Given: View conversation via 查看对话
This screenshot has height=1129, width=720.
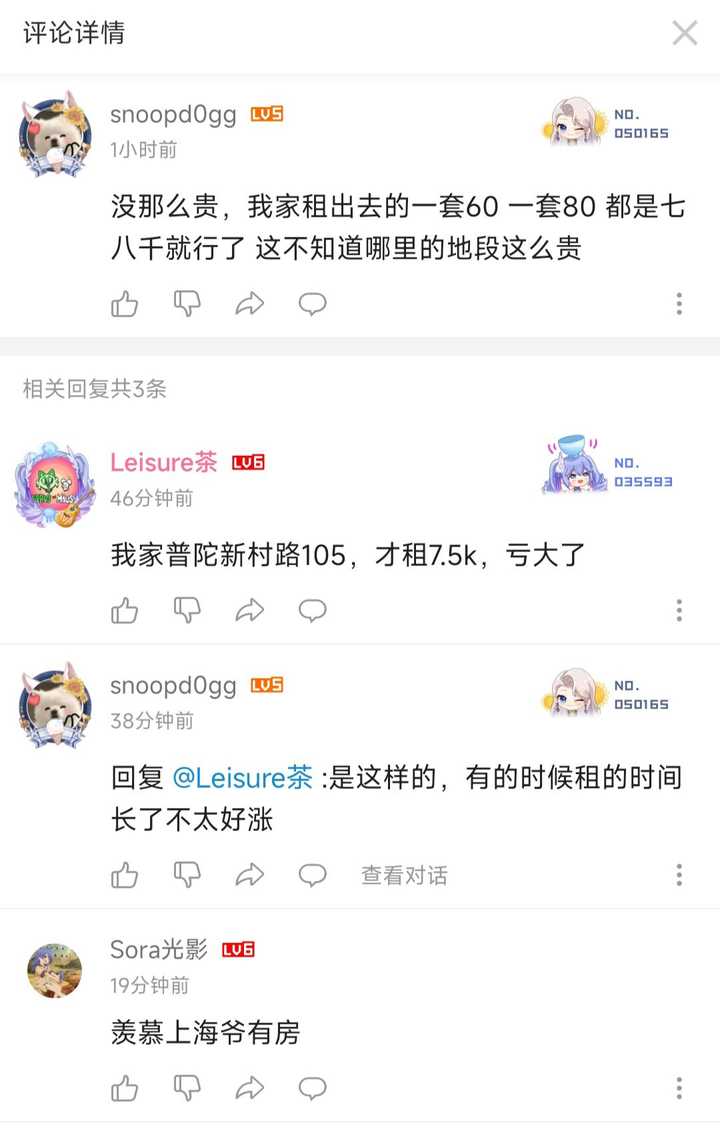Looking at the screenshot, I should coord(404,875).
